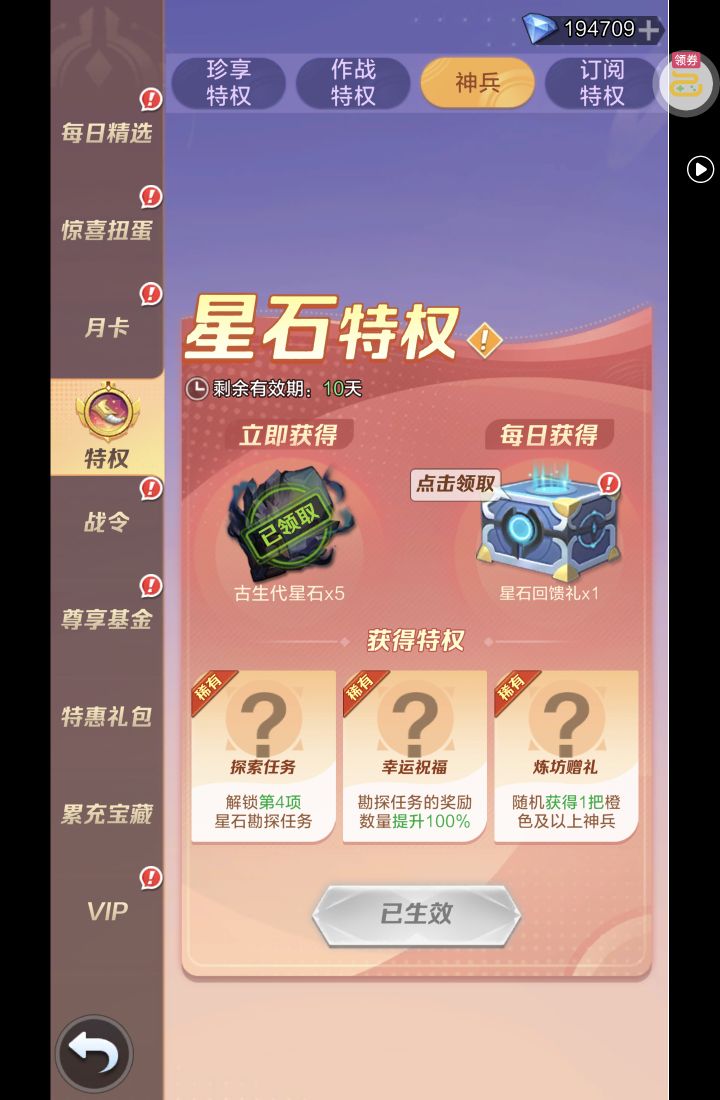Select the 神兵 tab
The height and width of the screenshot is (1100, 720).
click(x=477, y=83)
